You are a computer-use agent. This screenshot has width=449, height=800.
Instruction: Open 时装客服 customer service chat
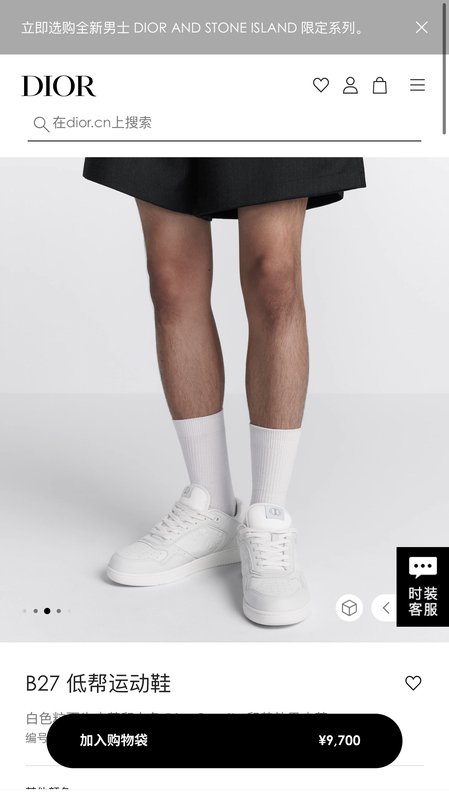point(422,587)
